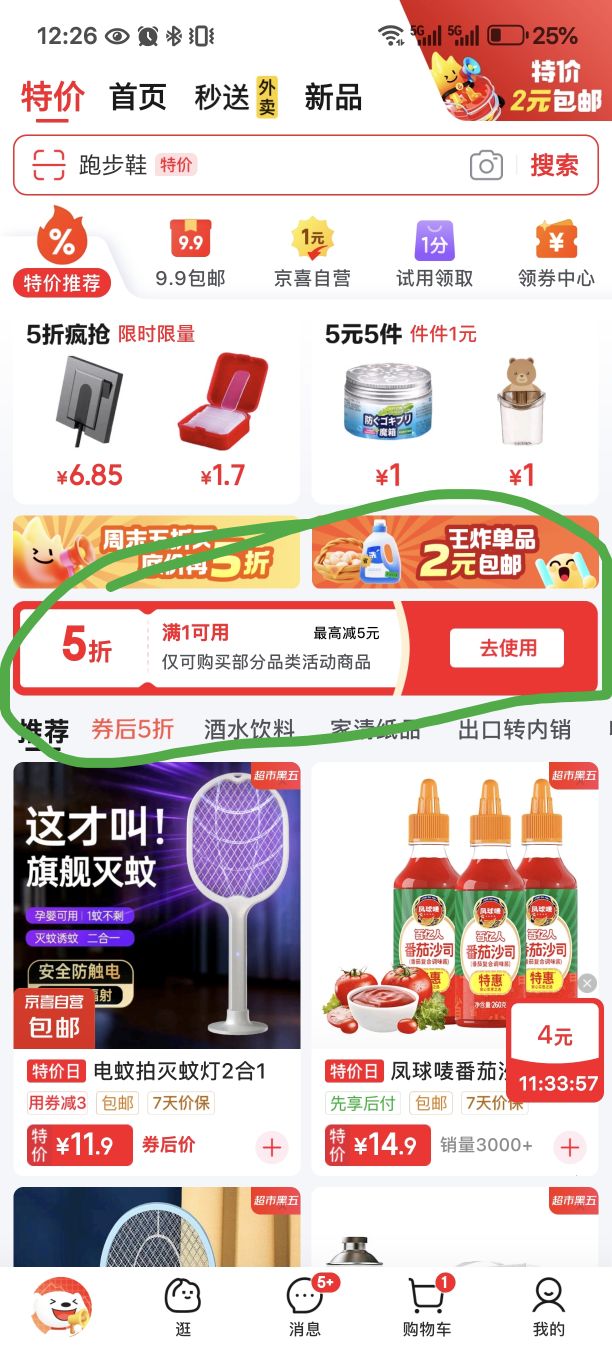Open the 王炸单品 2元包邮 banner

[x=455, y=552]
